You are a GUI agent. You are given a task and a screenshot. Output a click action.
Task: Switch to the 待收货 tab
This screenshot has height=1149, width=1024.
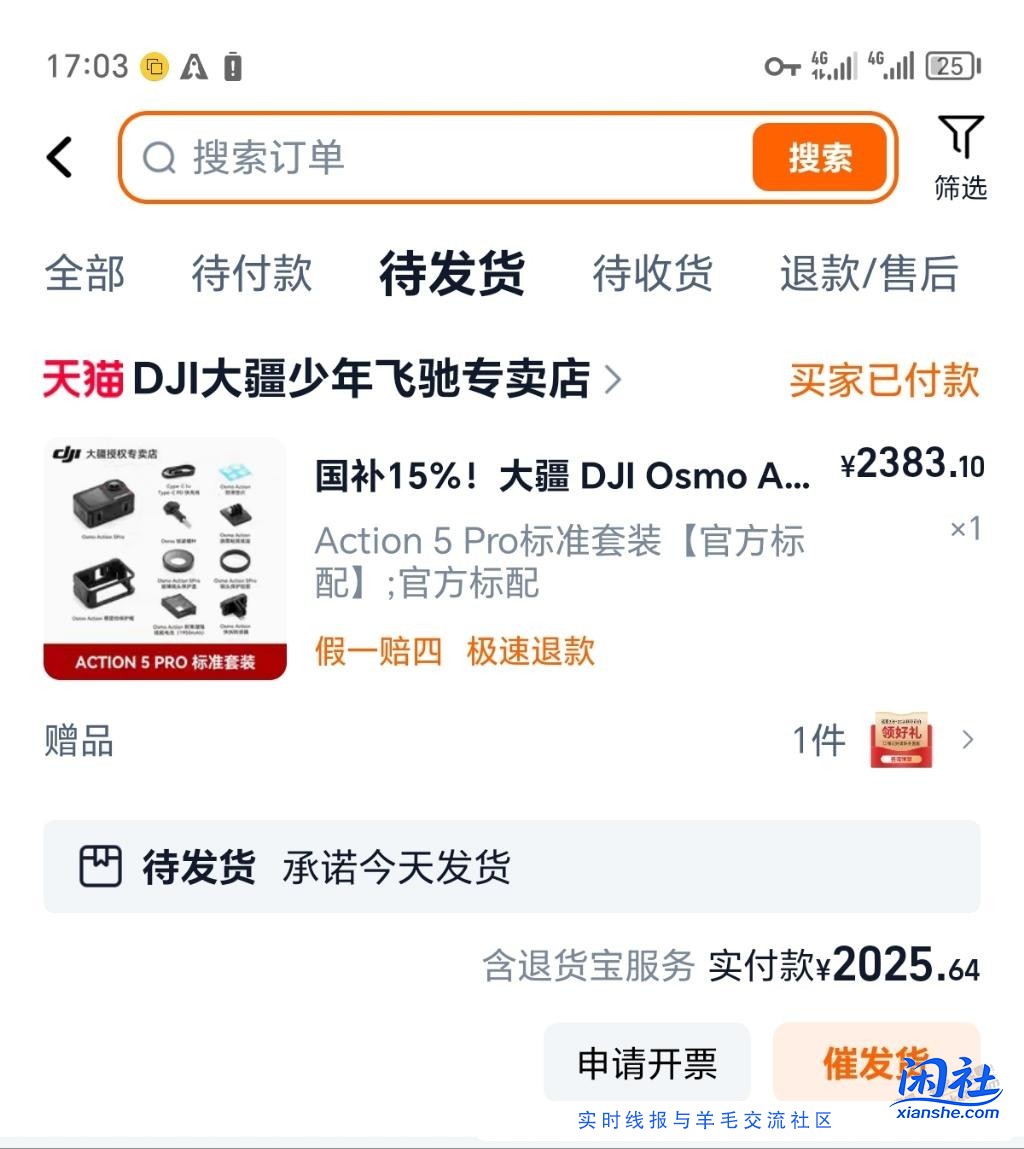pos(652,274)
